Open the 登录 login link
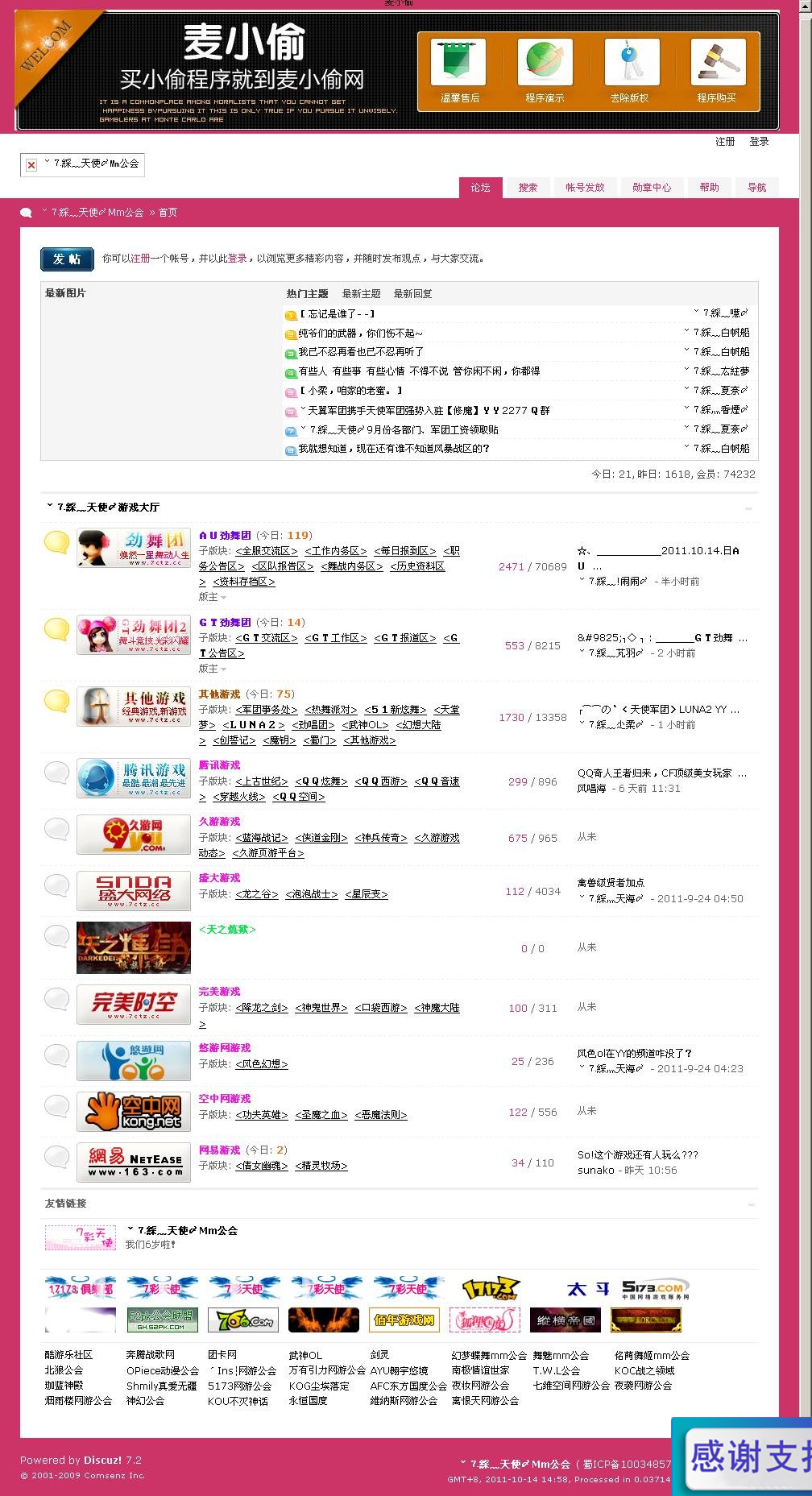The height and width of the screenshot is (1496, 812). (x=759, y=142)
